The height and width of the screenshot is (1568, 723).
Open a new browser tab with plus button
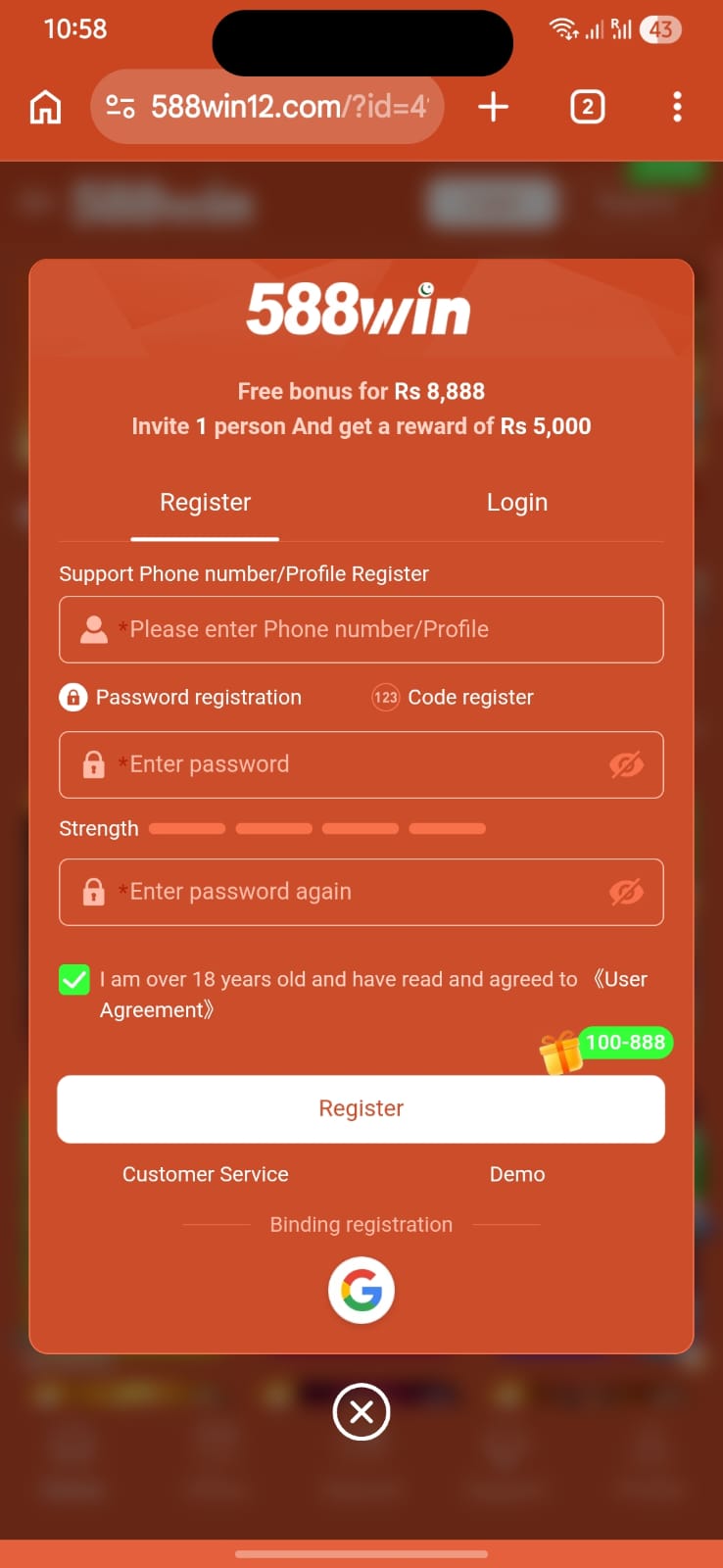pos(493,107)
